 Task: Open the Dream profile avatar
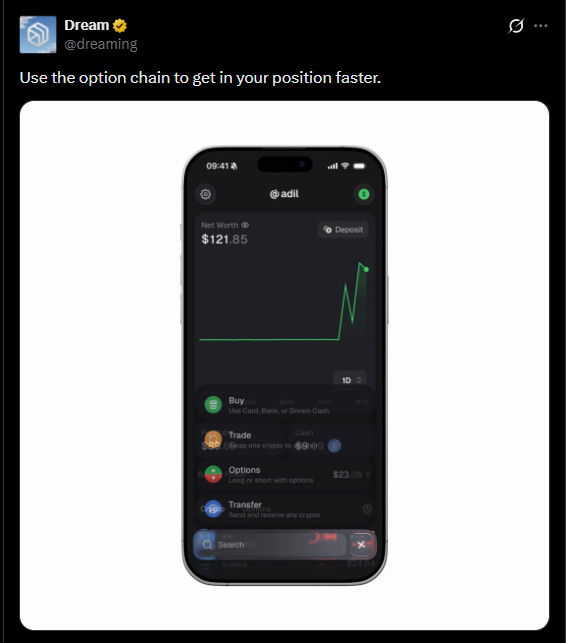pyautogui.click(x=38, y=34)
